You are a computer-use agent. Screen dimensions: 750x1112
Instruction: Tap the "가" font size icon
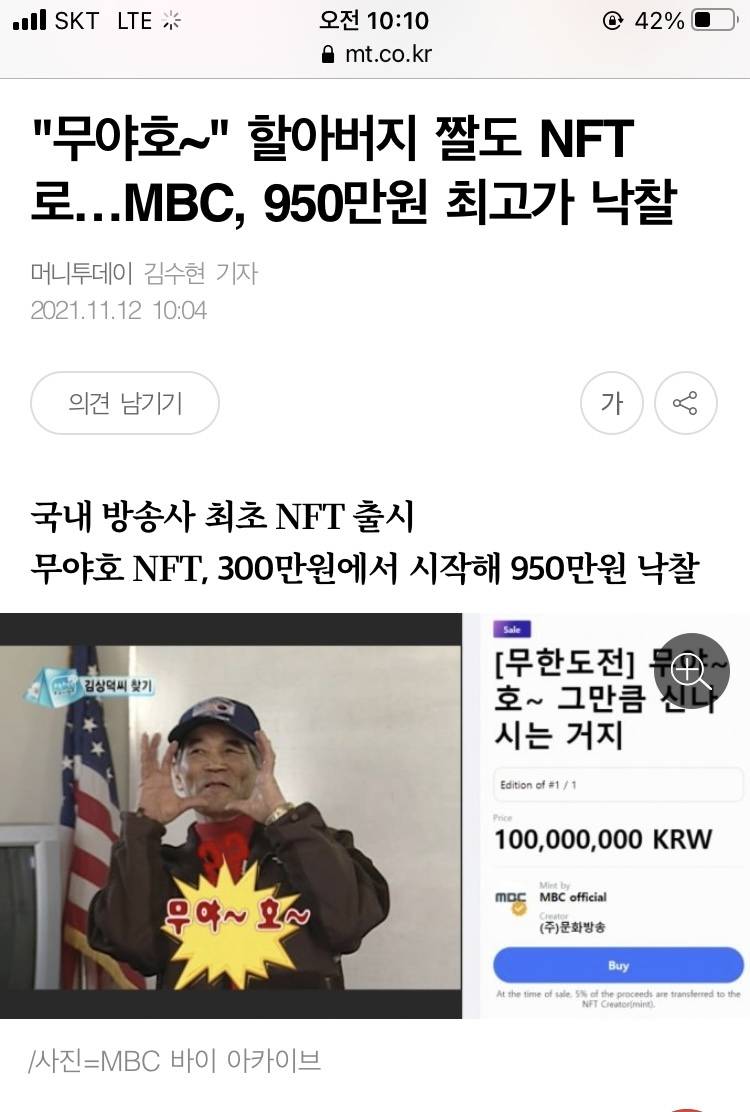(612, 403)
